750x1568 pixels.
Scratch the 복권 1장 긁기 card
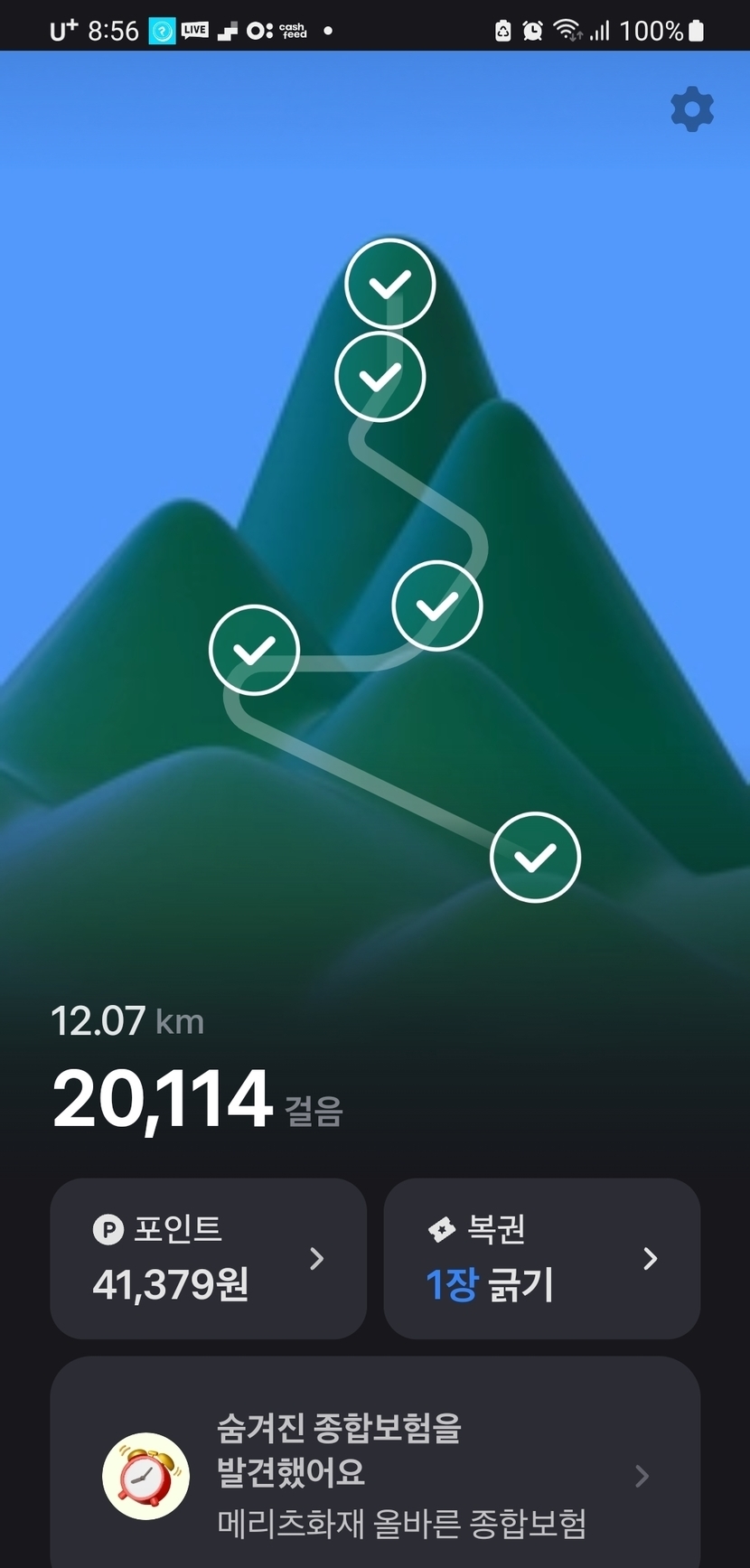[542, 1258]
